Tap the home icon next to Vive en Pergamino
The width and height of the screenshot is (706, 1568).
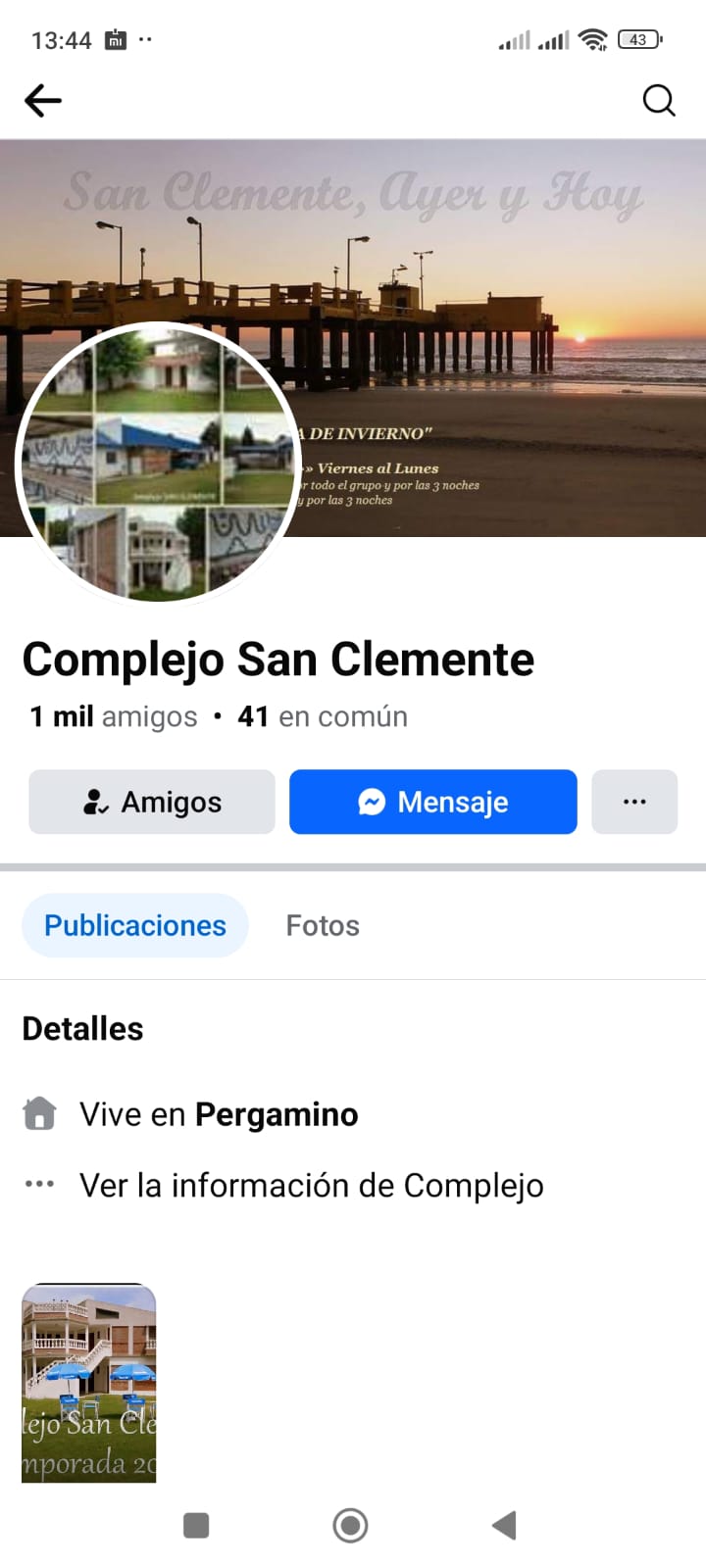(x=39, y=1113)
